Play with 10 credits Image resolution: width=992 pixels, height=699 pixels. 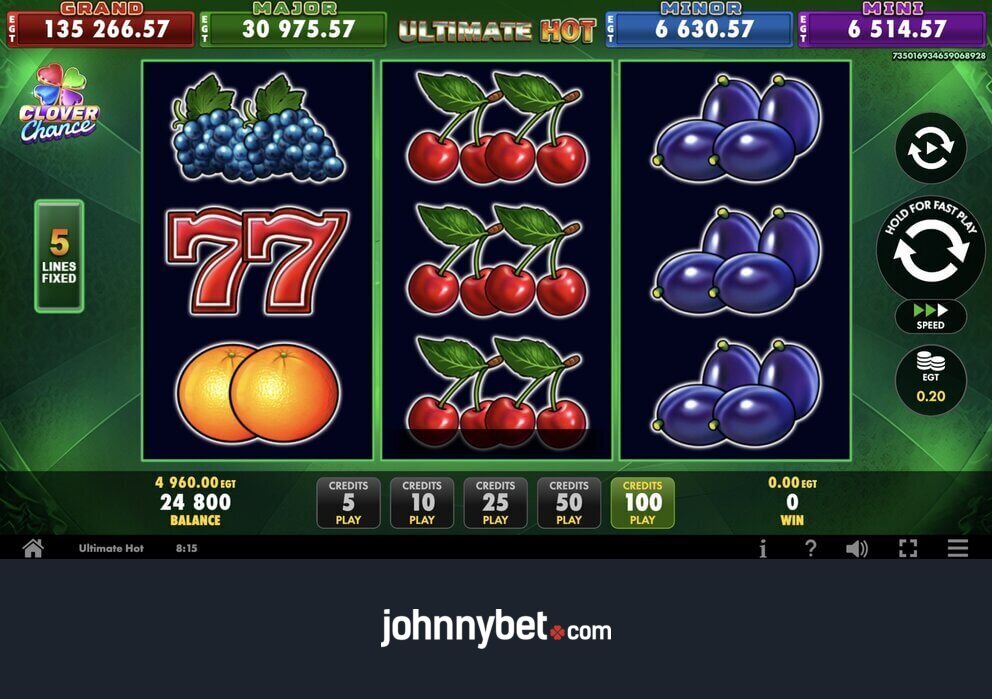click(422, 502)
